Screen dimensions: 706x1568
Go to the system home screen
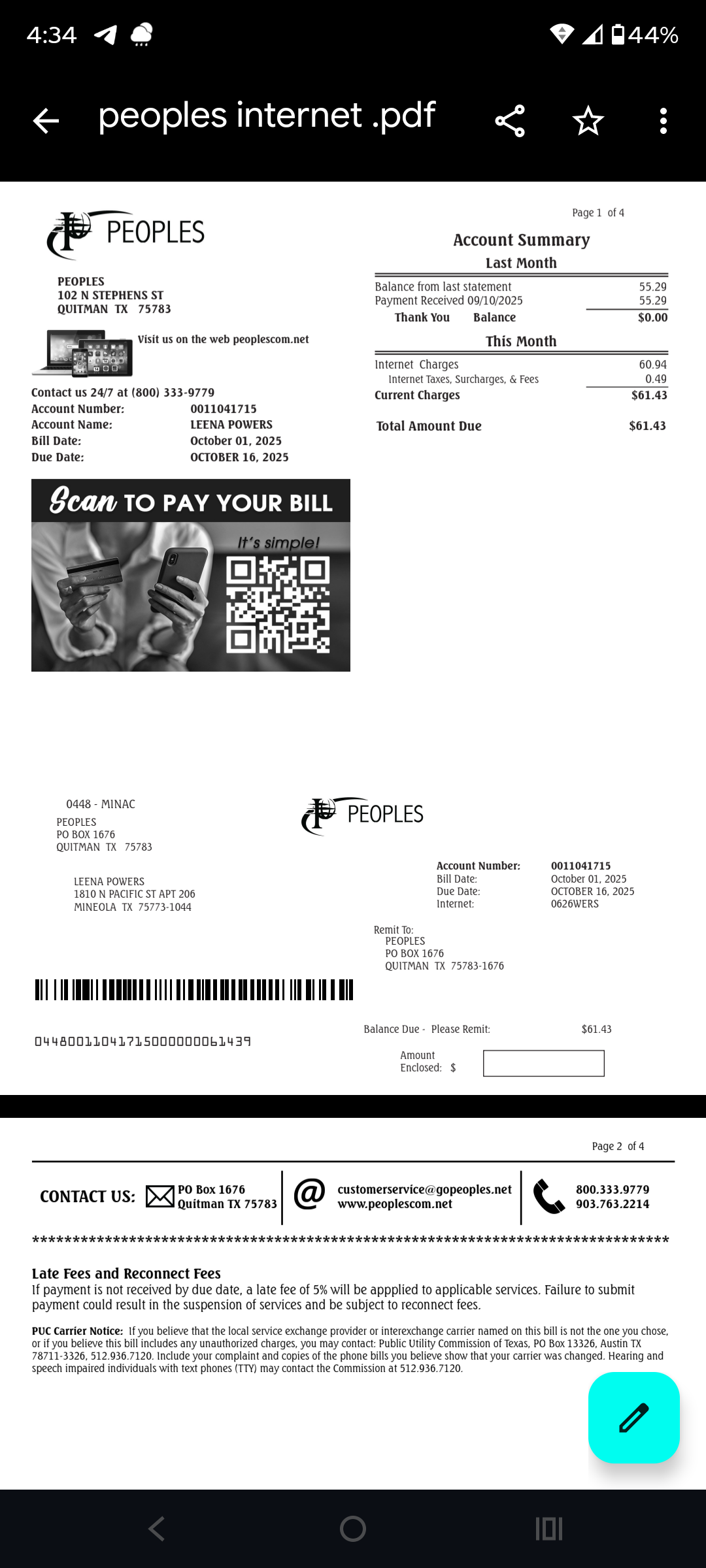353,1529
